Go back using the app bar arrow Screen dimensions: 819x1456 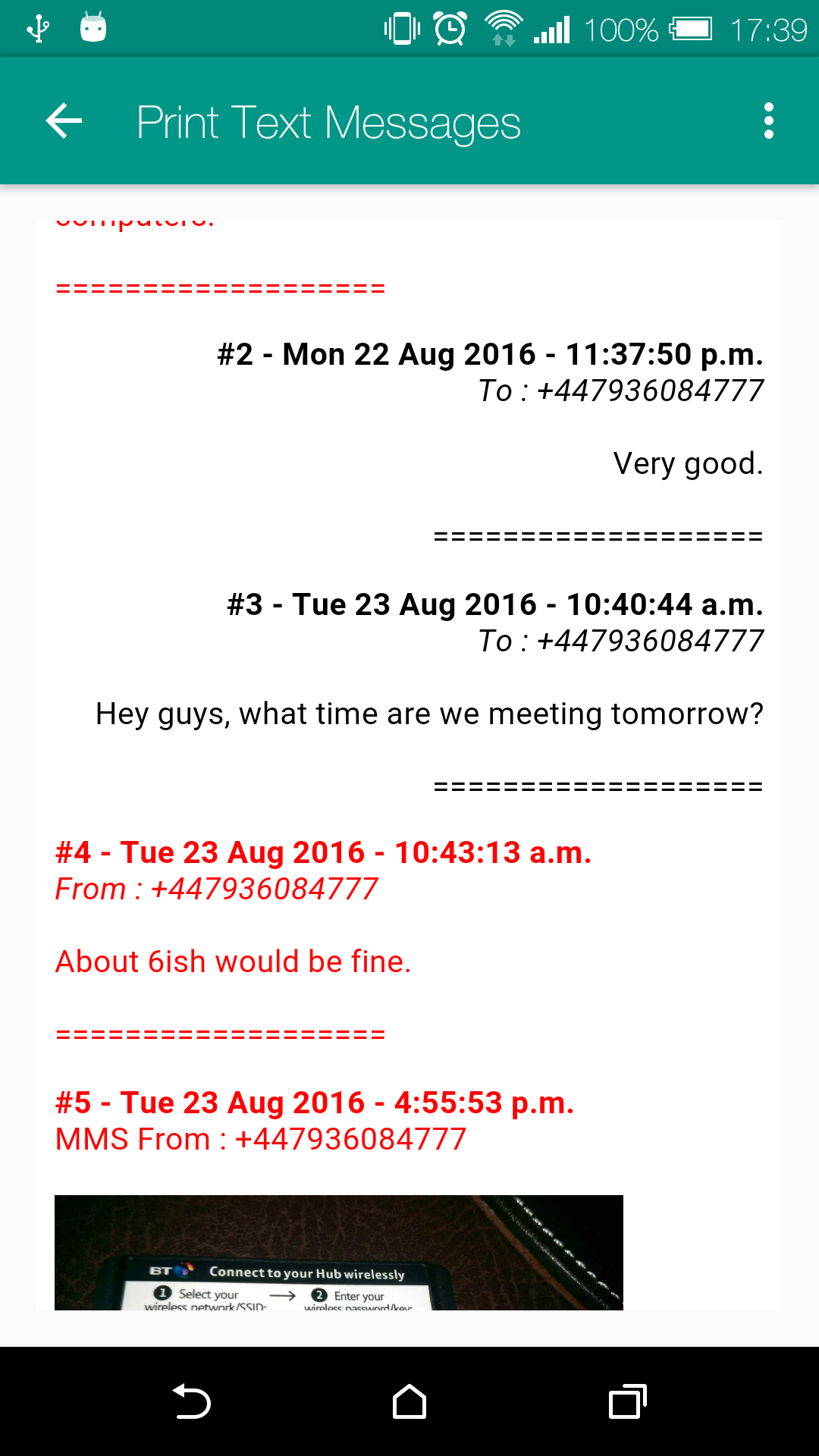coord(64,121)
